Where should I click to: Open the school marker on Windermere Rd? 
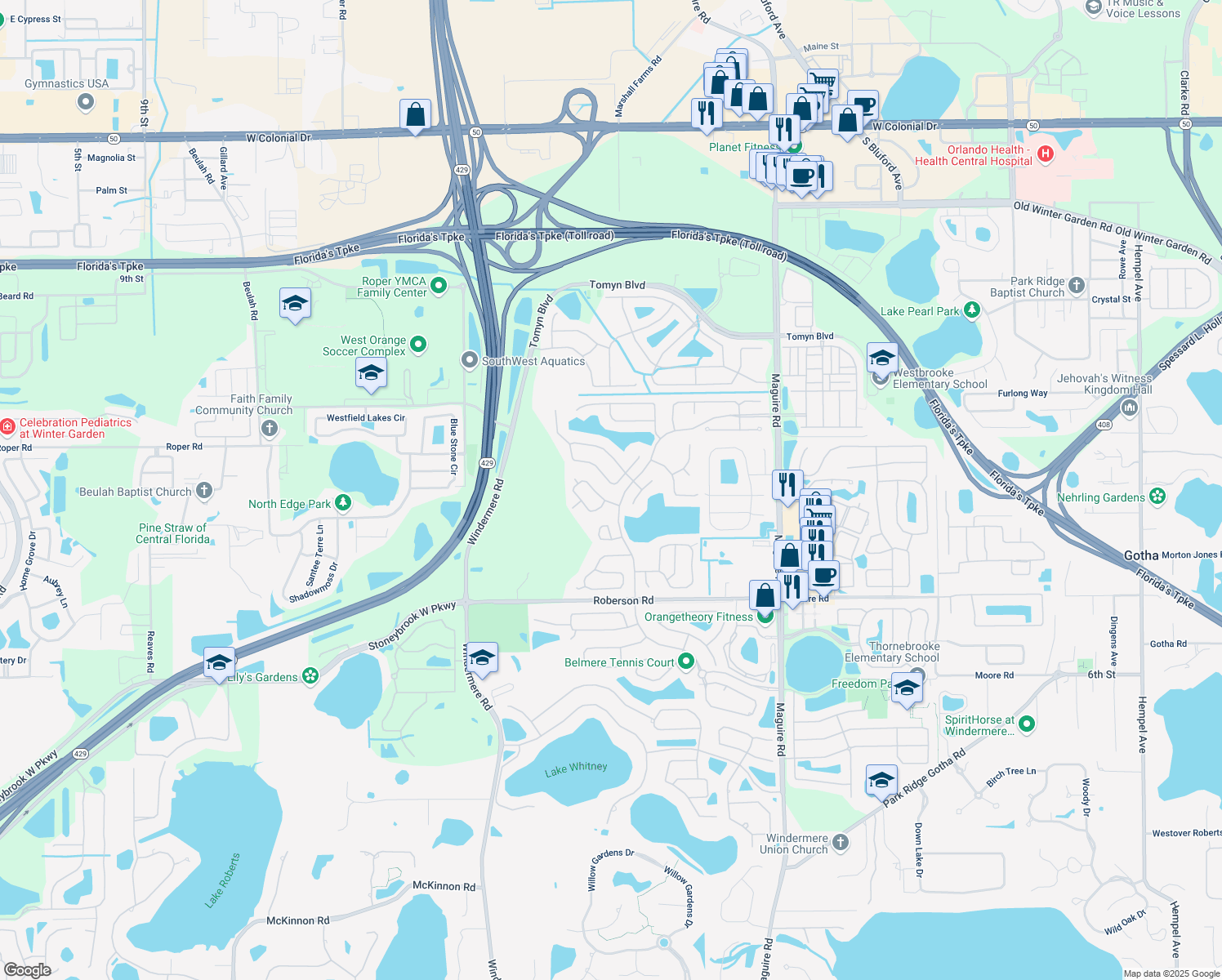coord(482,658)
